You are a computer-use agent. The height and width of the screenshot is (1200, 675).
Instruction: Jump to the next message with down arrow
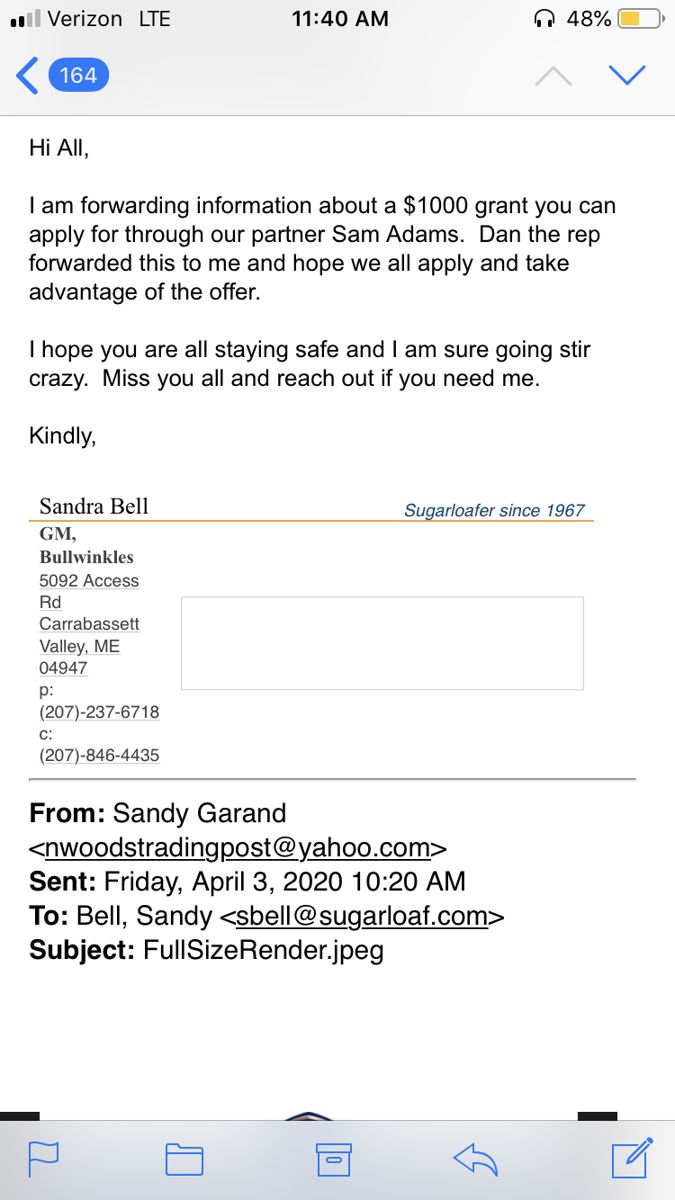pyautogui.click(x=627, y=76)
